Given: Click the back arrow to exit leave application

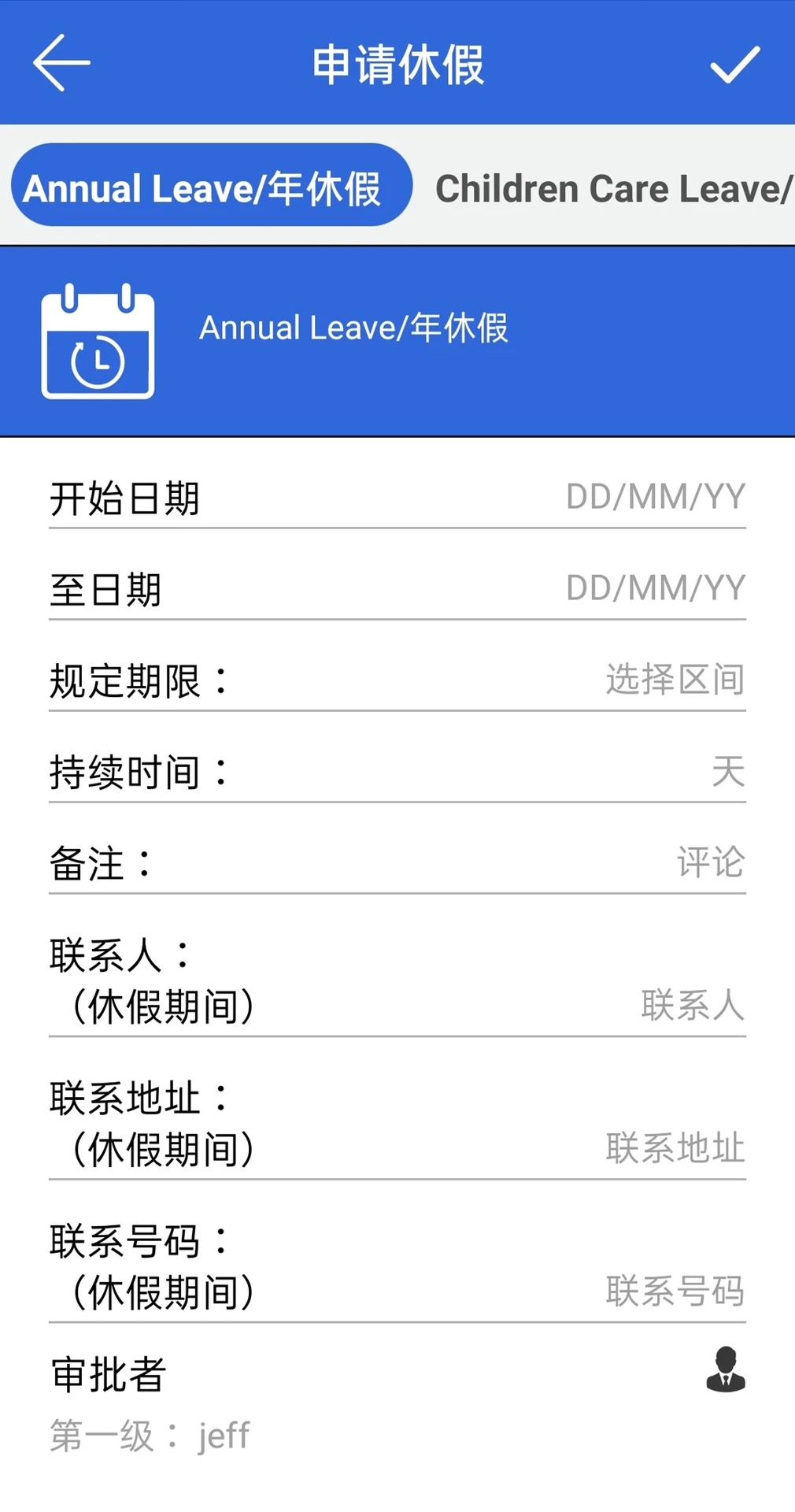Looking at the screenshot, I should pos(59,65).
